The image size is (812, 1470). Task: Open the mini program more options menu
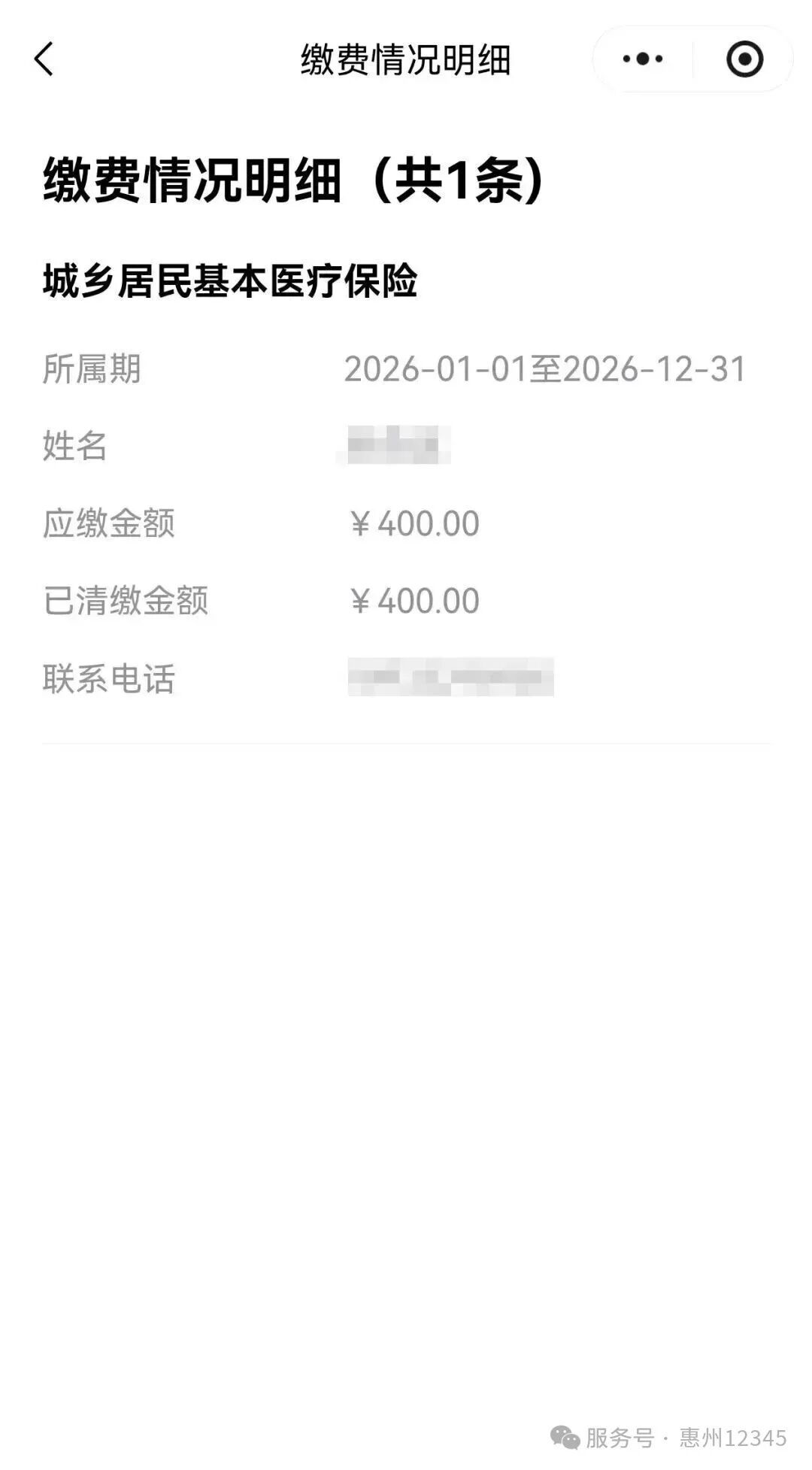pos(643,59)
